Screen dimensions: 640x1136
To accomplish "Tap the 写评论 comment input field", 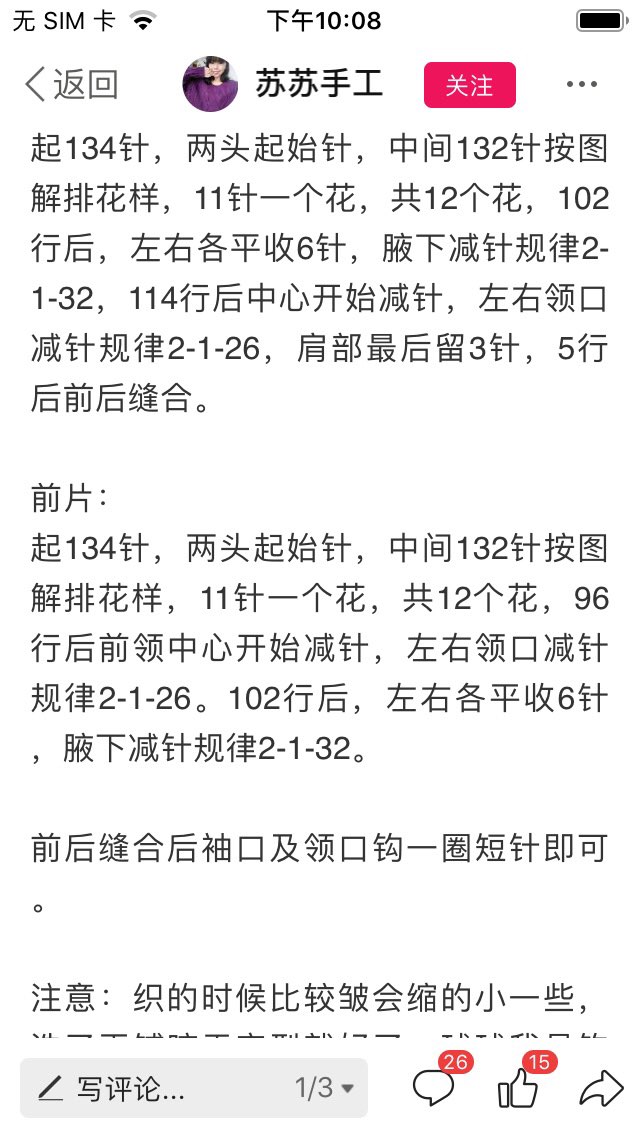I will tap(194, 1088).
